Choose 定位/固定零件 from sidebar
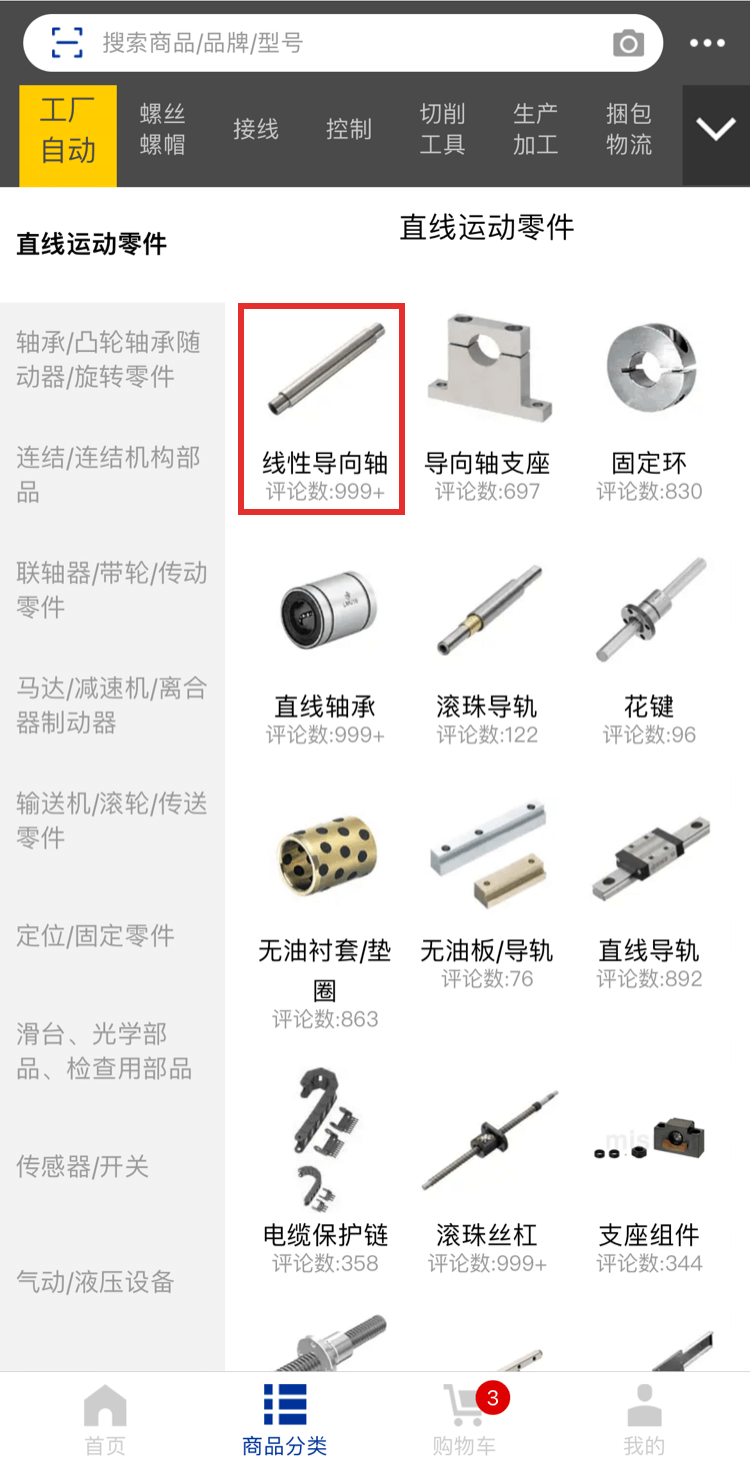 pyautogui.click(x=96, y=936)
